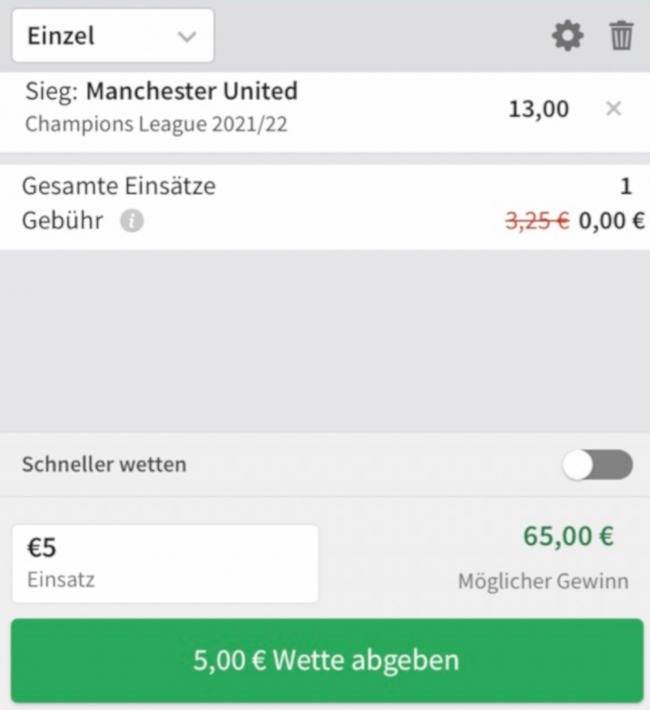Place the 5,00 € bet
650x710 pixels.
pyautogui.click(x=327, y=660)
